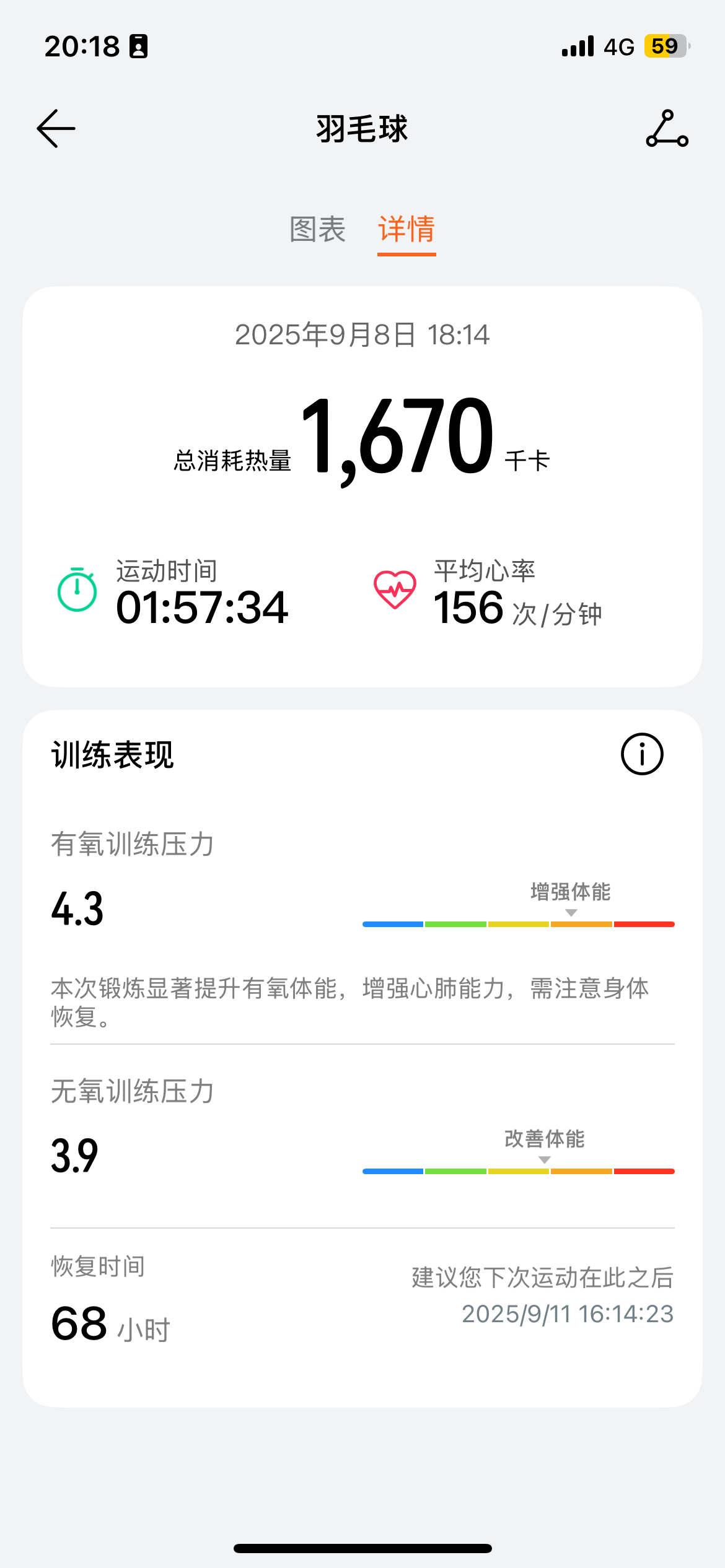This screenshot has height=1568, width=725.
Task: Select the 详情 tab
Action: (406, 230)
